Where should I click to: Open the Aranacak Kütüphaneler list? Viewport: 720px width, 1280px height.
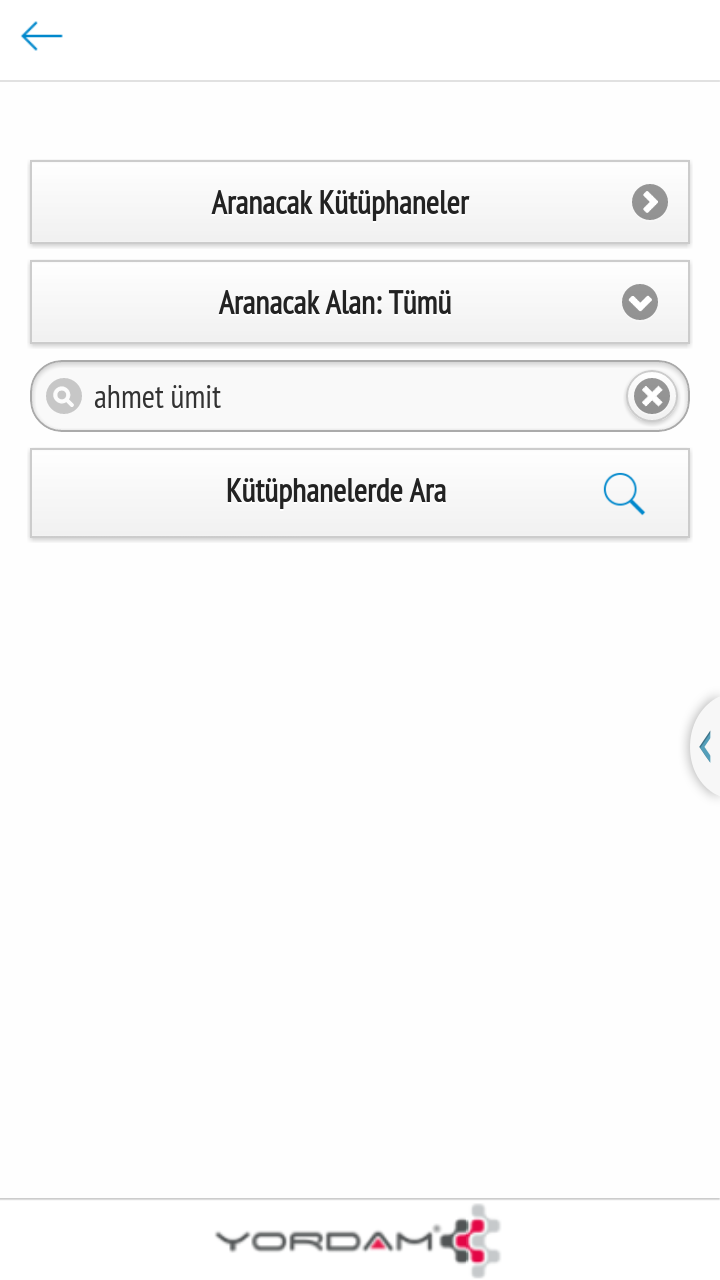360,202
